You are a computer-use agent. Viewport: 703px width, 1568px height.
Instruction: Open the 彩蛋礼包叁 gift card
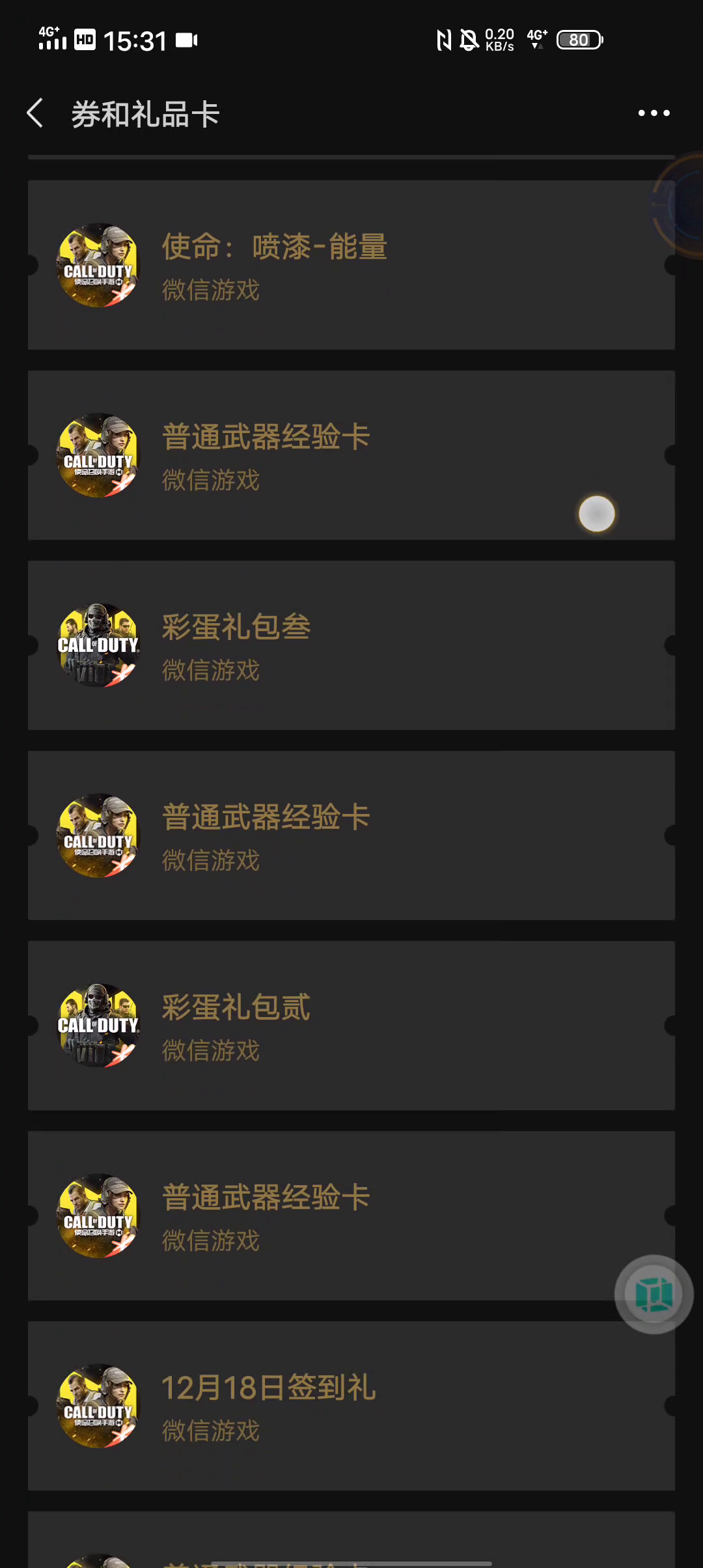(351, 645)
